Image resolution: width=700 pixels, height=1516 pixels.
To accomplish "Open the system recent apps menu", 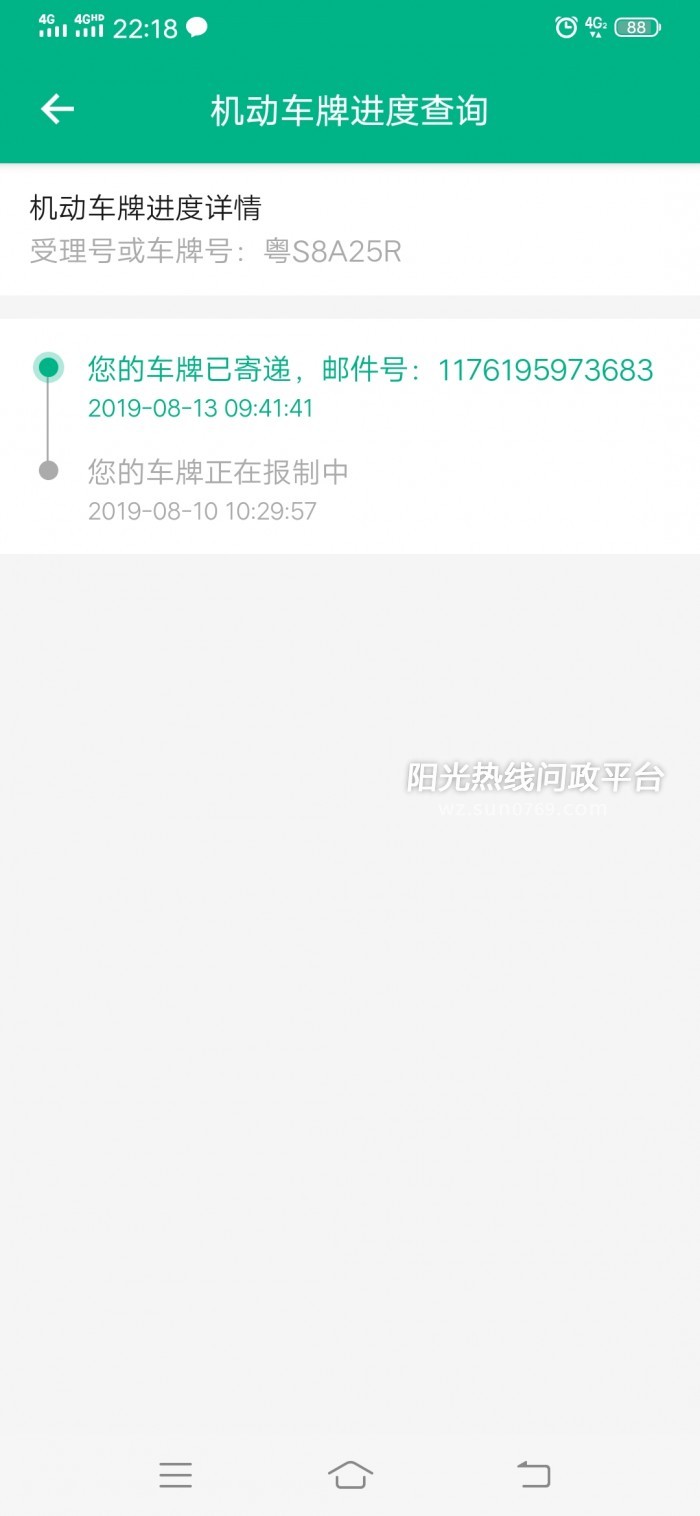I will click(175, 1474).
